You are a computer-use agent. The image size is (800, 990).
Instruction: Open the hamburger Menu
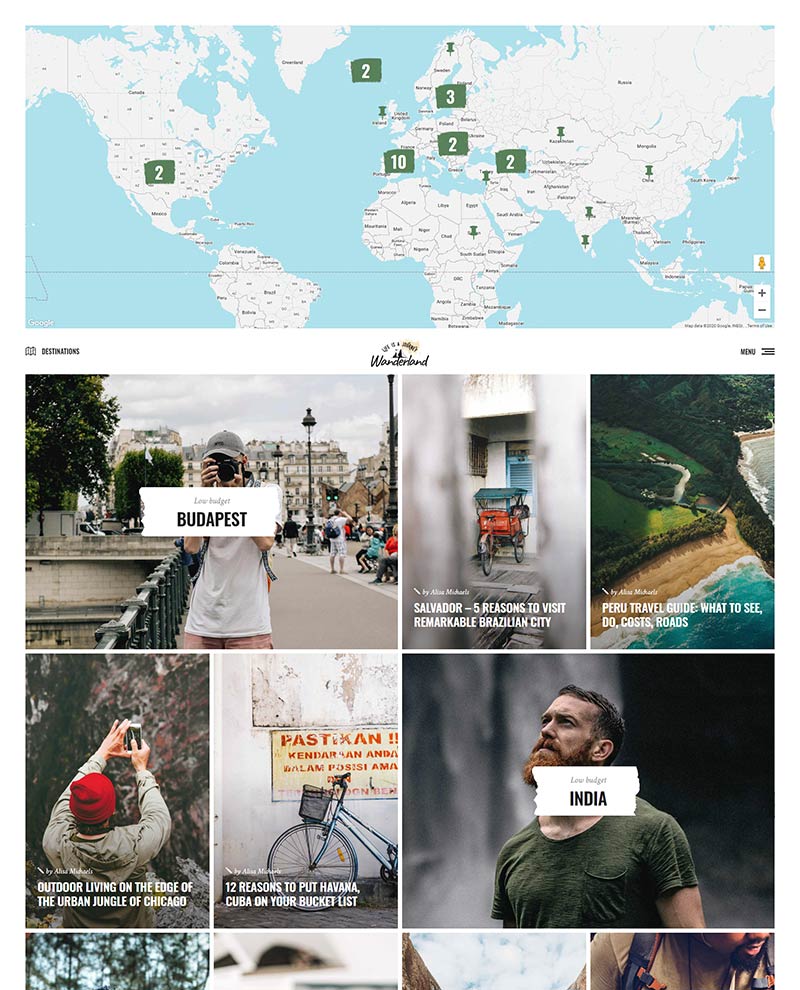click(757, 352)
